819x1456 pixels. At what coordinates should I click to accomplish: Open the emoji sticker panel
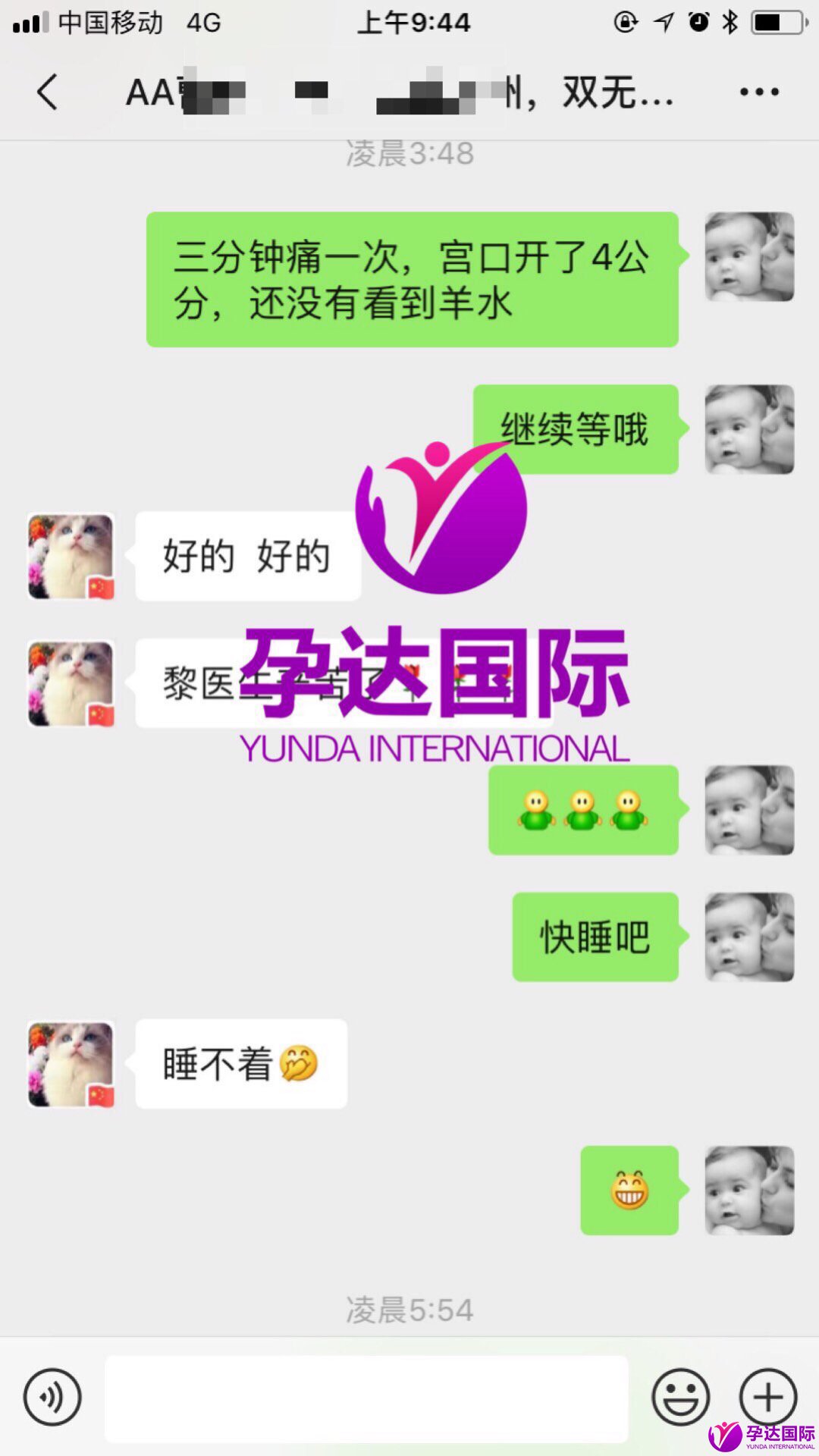click(x=680, y=1396)
